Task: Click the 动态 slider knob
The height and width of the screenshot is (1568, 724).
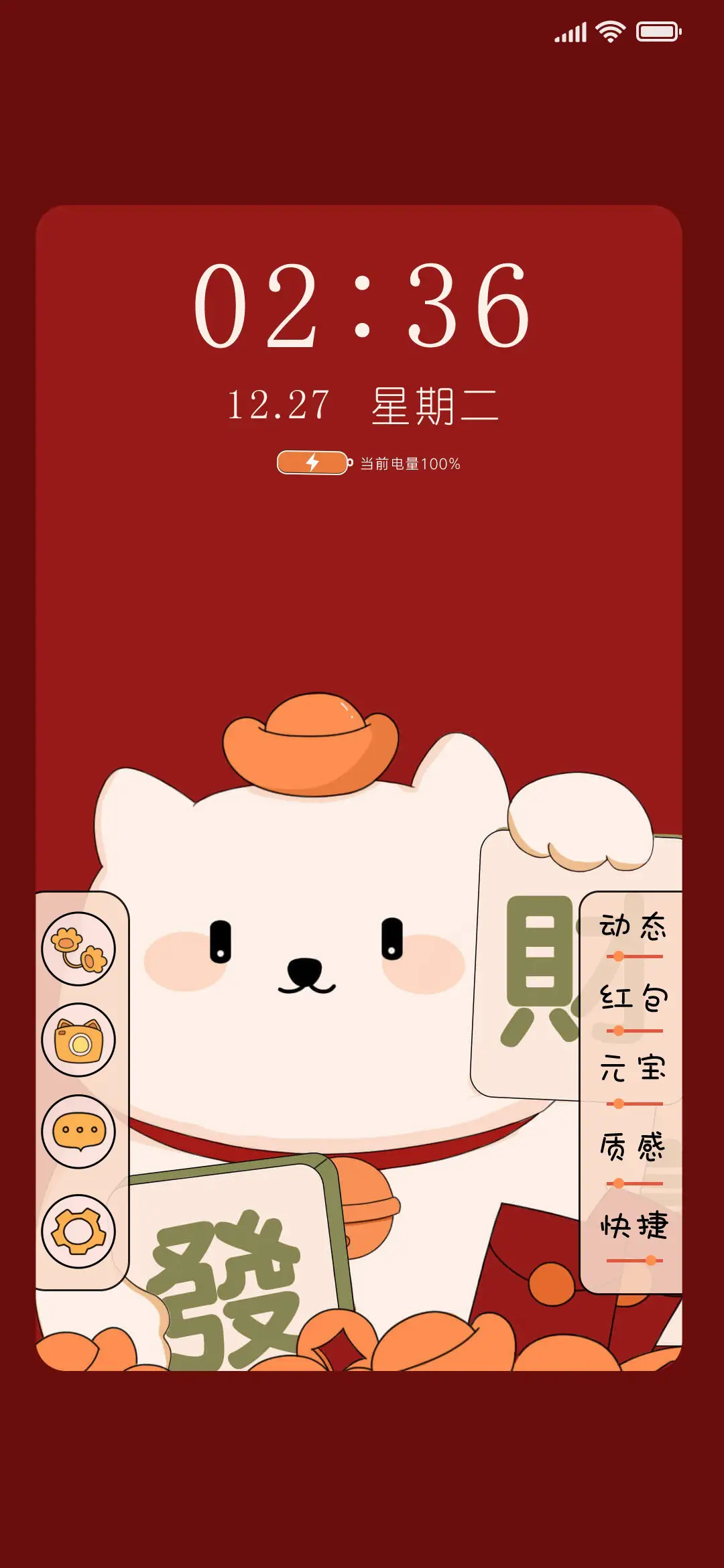Action: (x=619, y=956)
